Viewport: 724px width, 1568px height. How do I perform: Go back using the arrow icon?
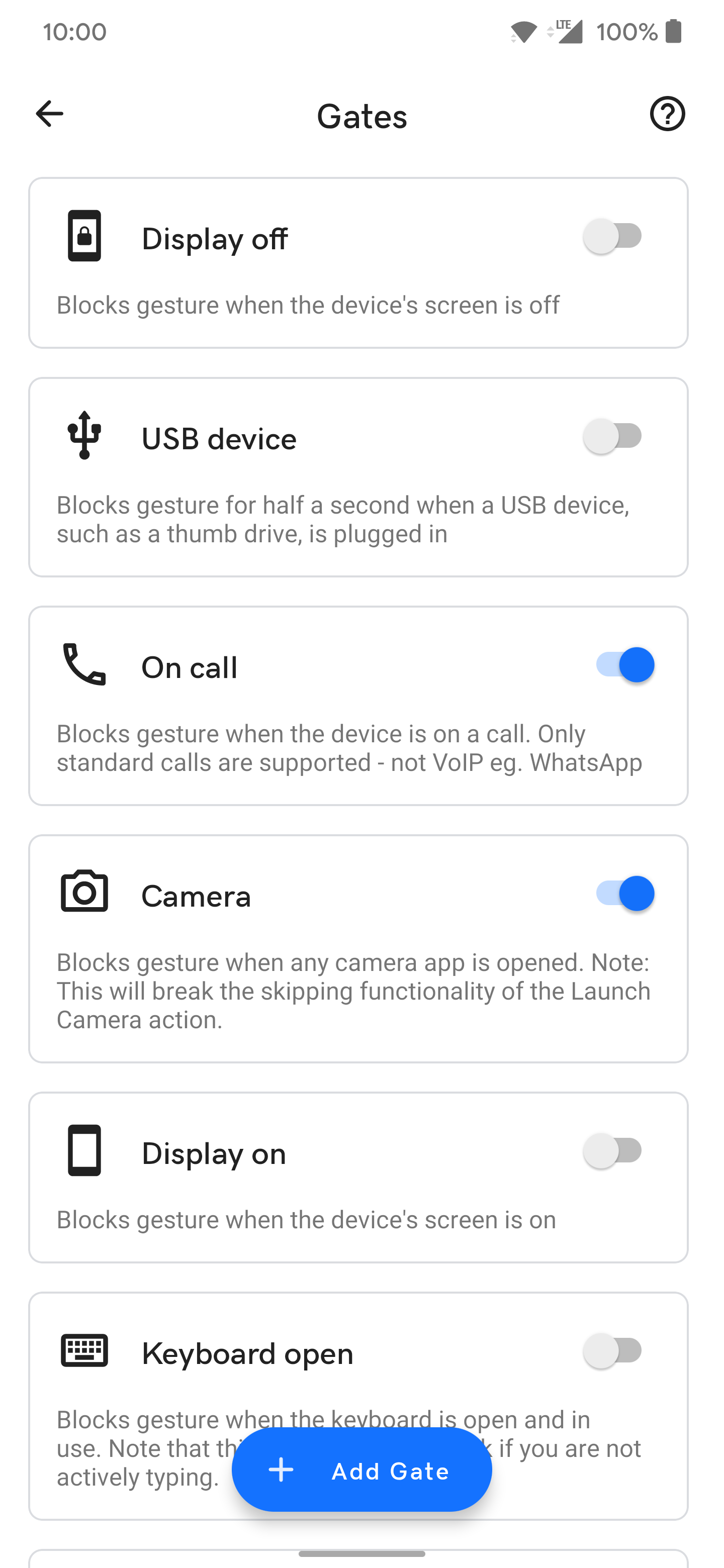[x=49, y=114]
